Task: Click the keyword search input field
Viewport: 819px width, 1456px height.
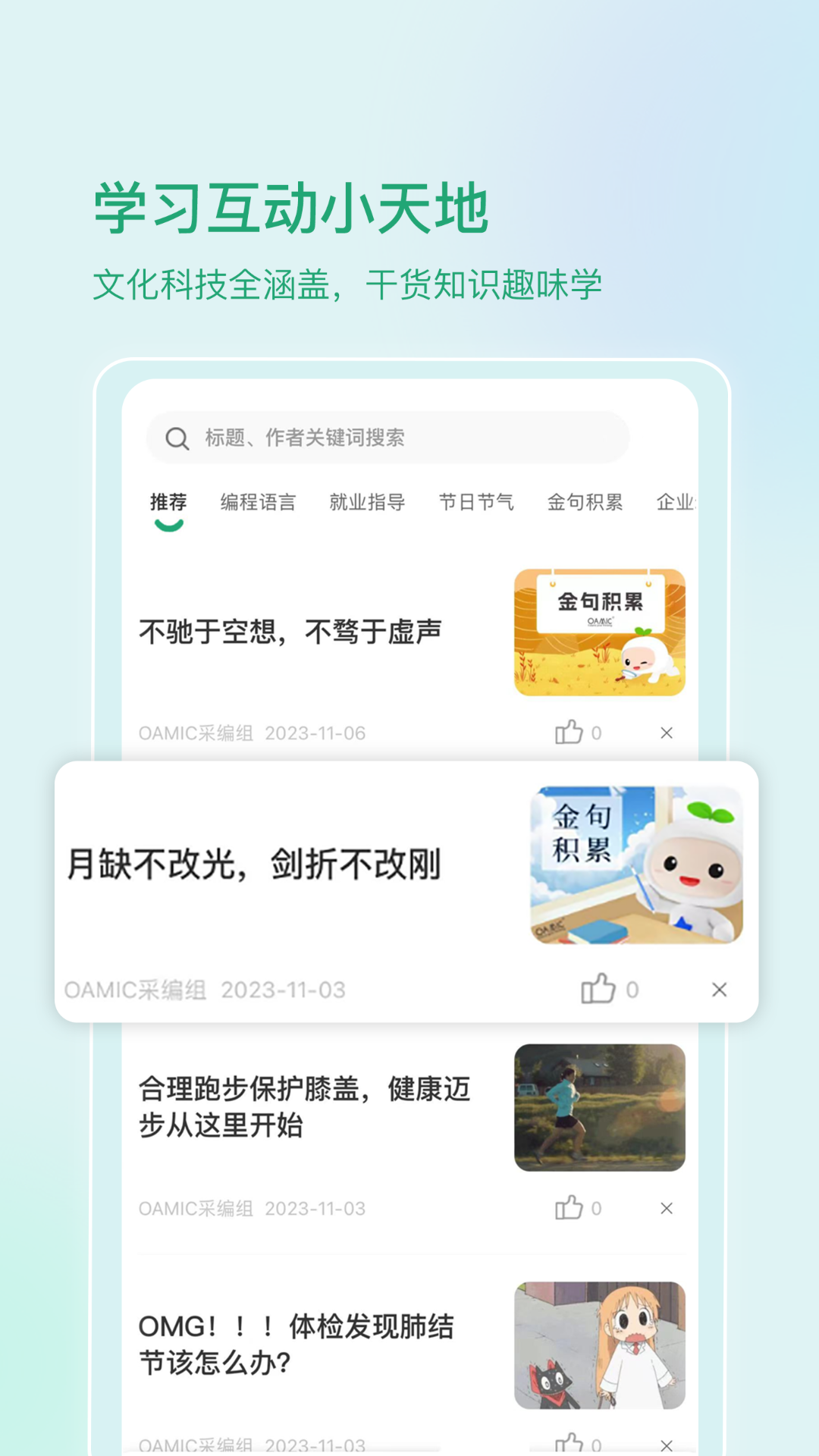Action: point(379,438)
